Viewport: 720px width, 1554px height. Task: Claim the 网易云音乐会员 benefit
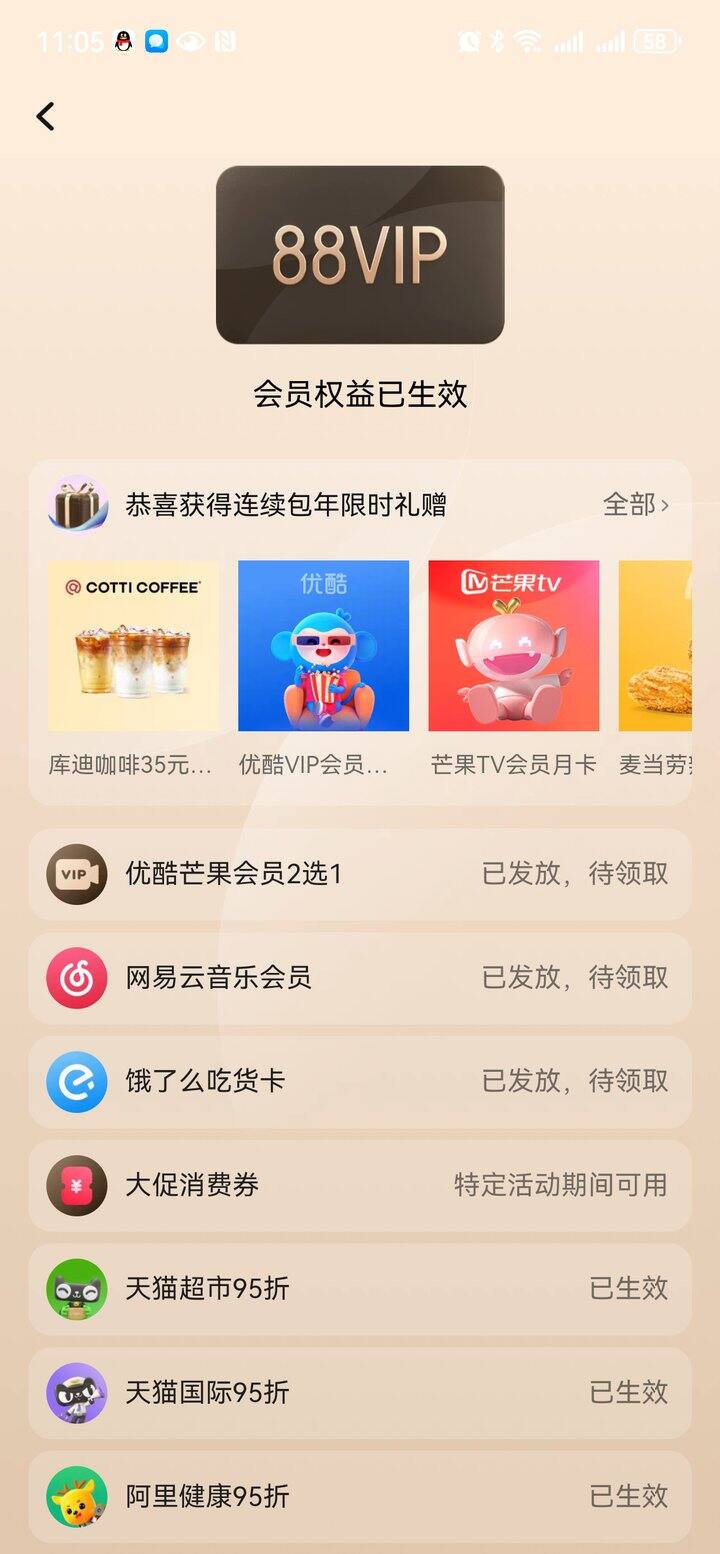(x=360, y=978)
